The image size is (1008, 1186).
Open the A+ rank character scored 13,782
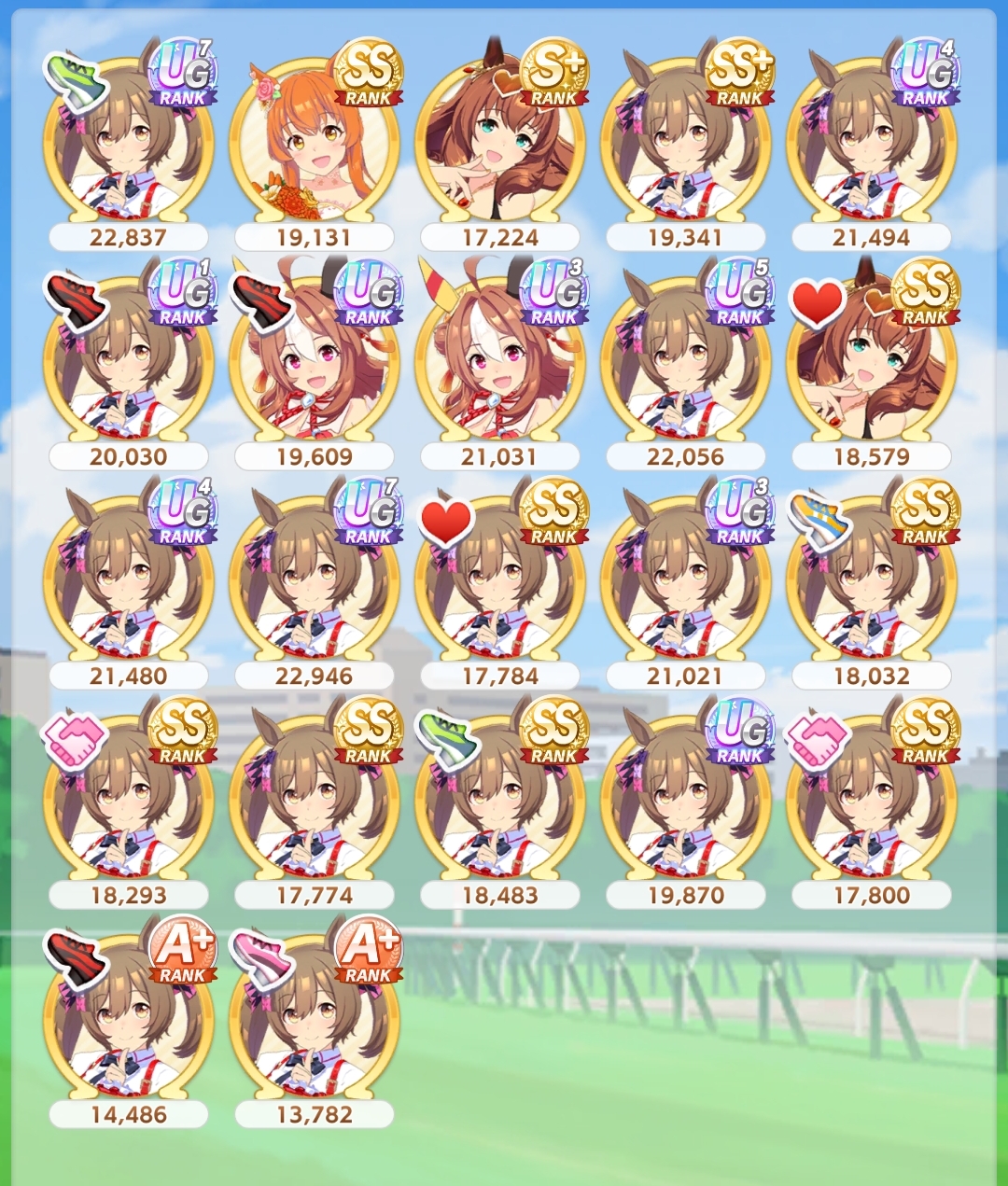[314, 1022]
